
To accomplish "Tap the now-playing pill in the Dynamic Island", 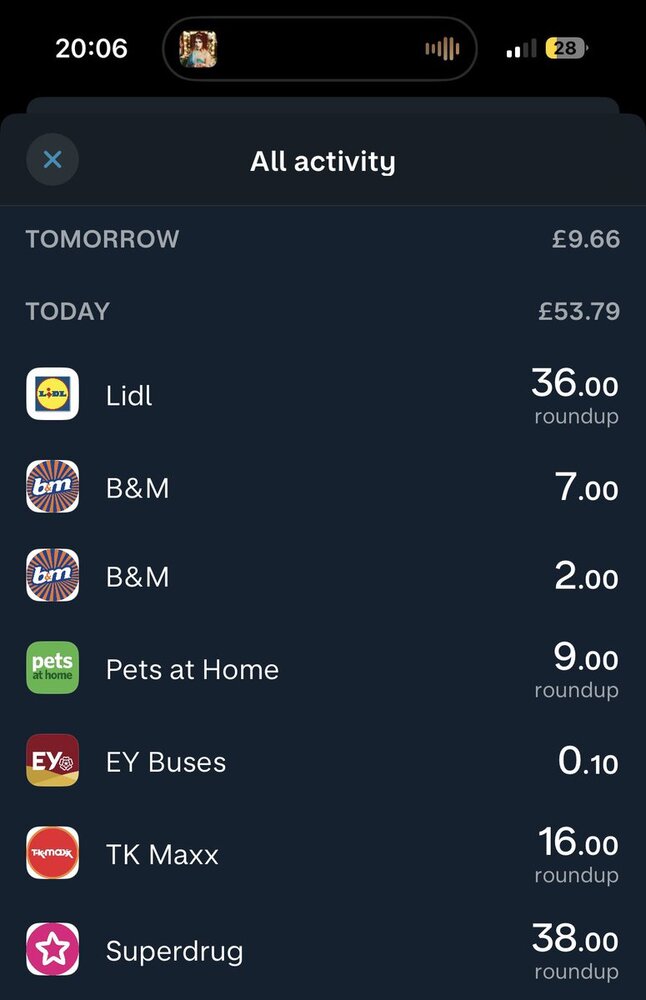I will coord(320,48).
